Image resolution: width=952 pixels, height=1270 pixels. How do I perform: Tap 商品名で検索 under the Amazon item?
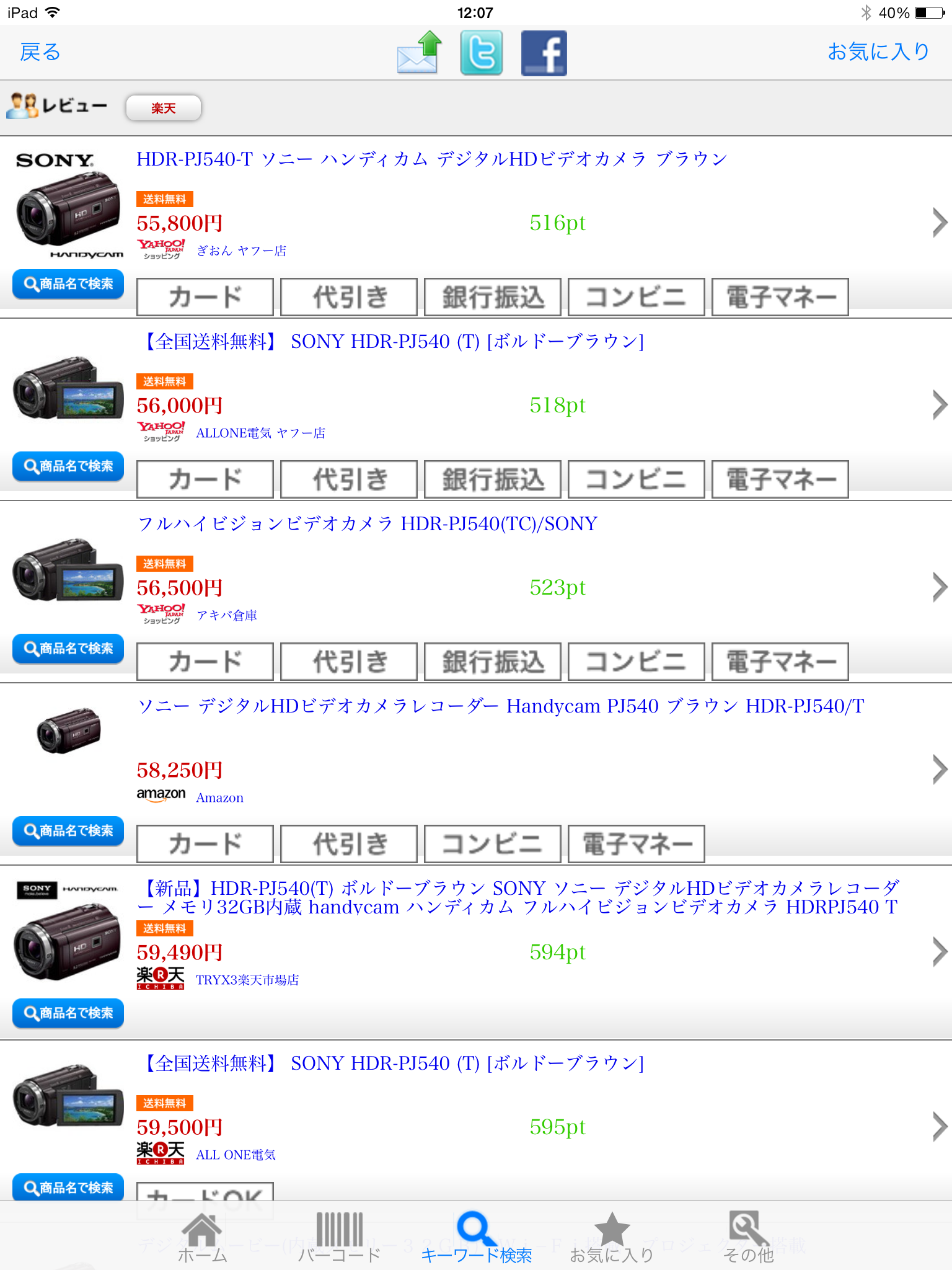(68, 831)
